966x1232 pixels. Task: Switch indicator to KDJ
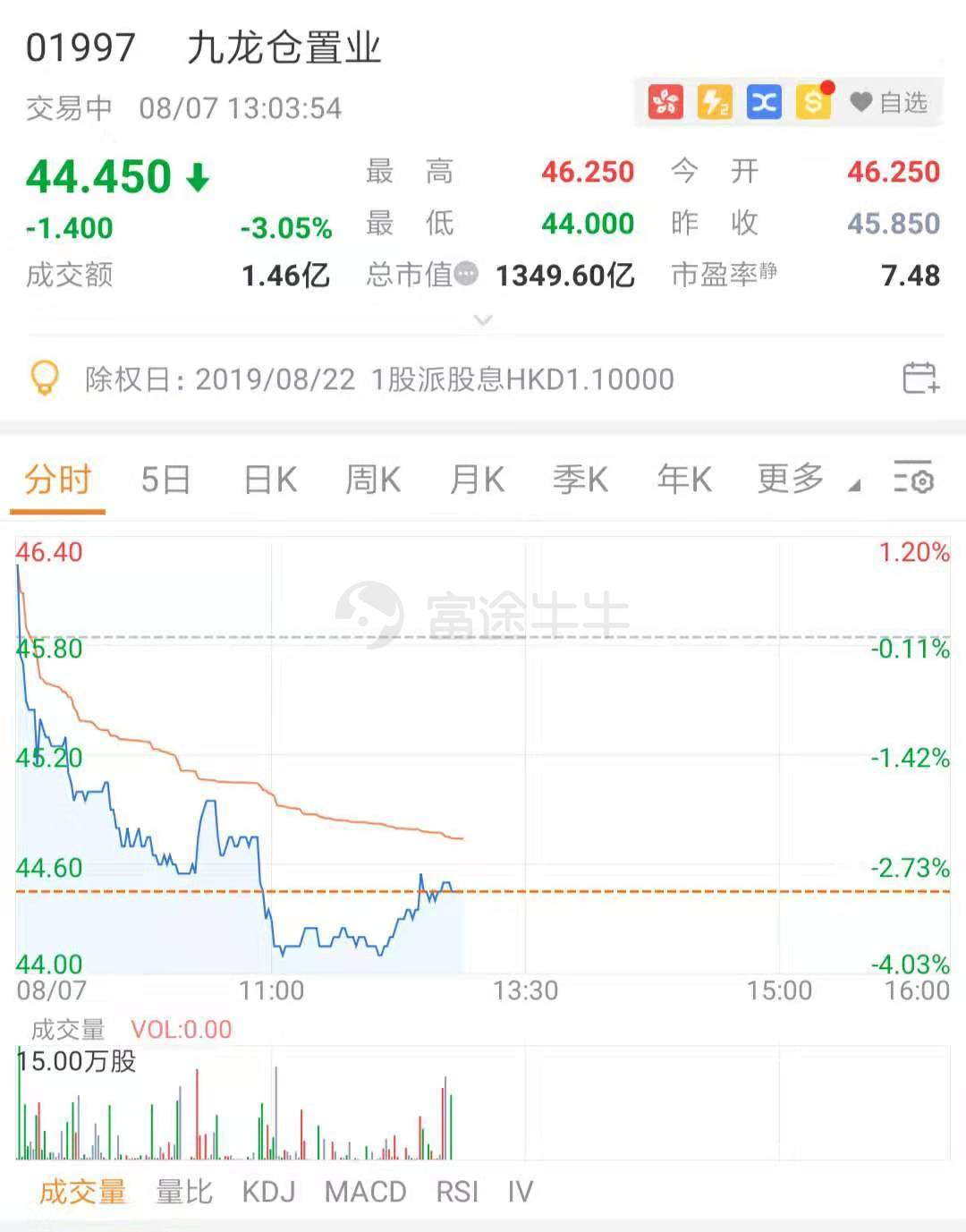268,1192
